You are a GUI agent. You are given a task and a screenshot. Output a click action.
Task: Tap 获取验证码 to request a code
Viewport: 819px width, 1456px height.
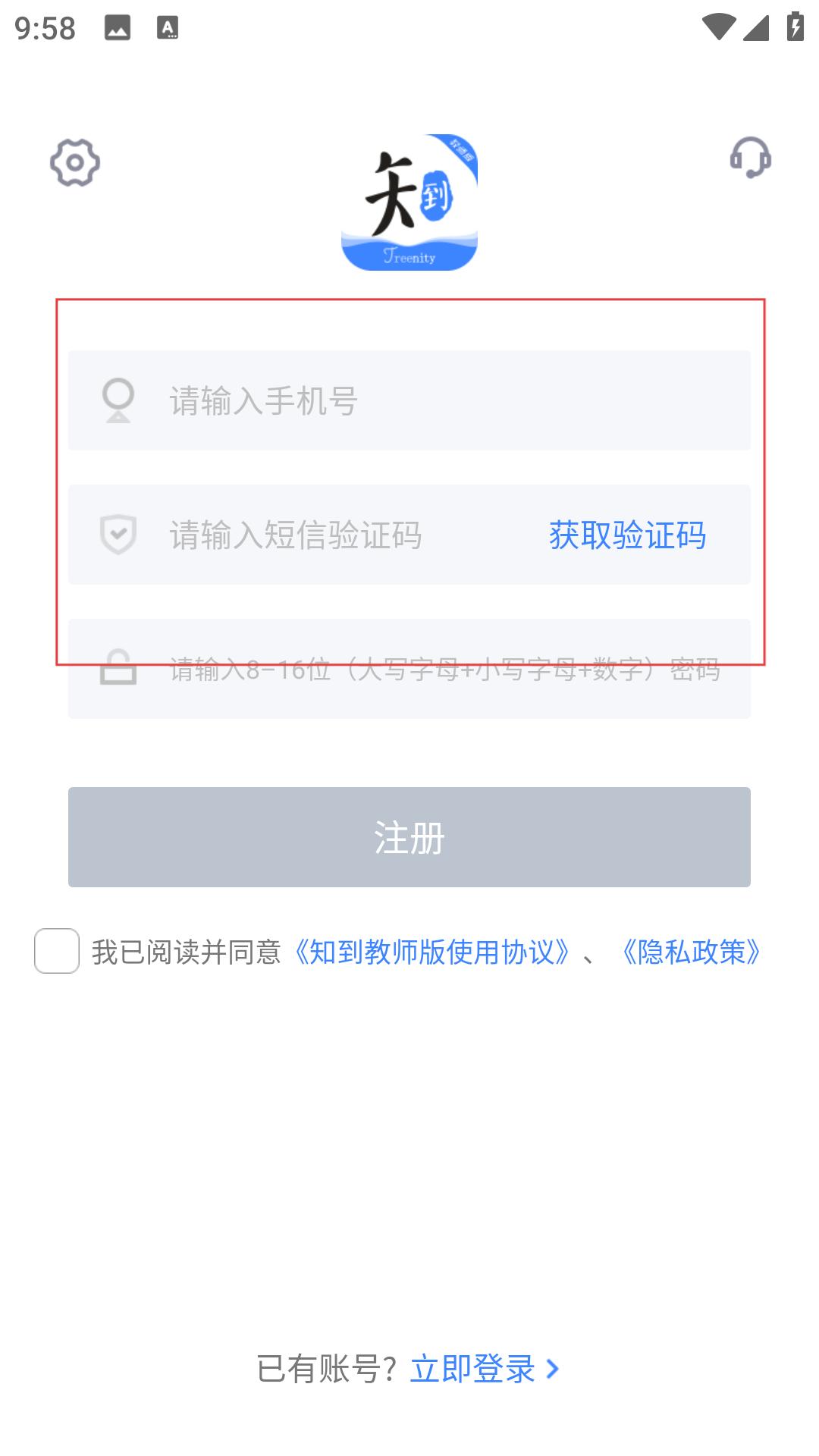627,535
